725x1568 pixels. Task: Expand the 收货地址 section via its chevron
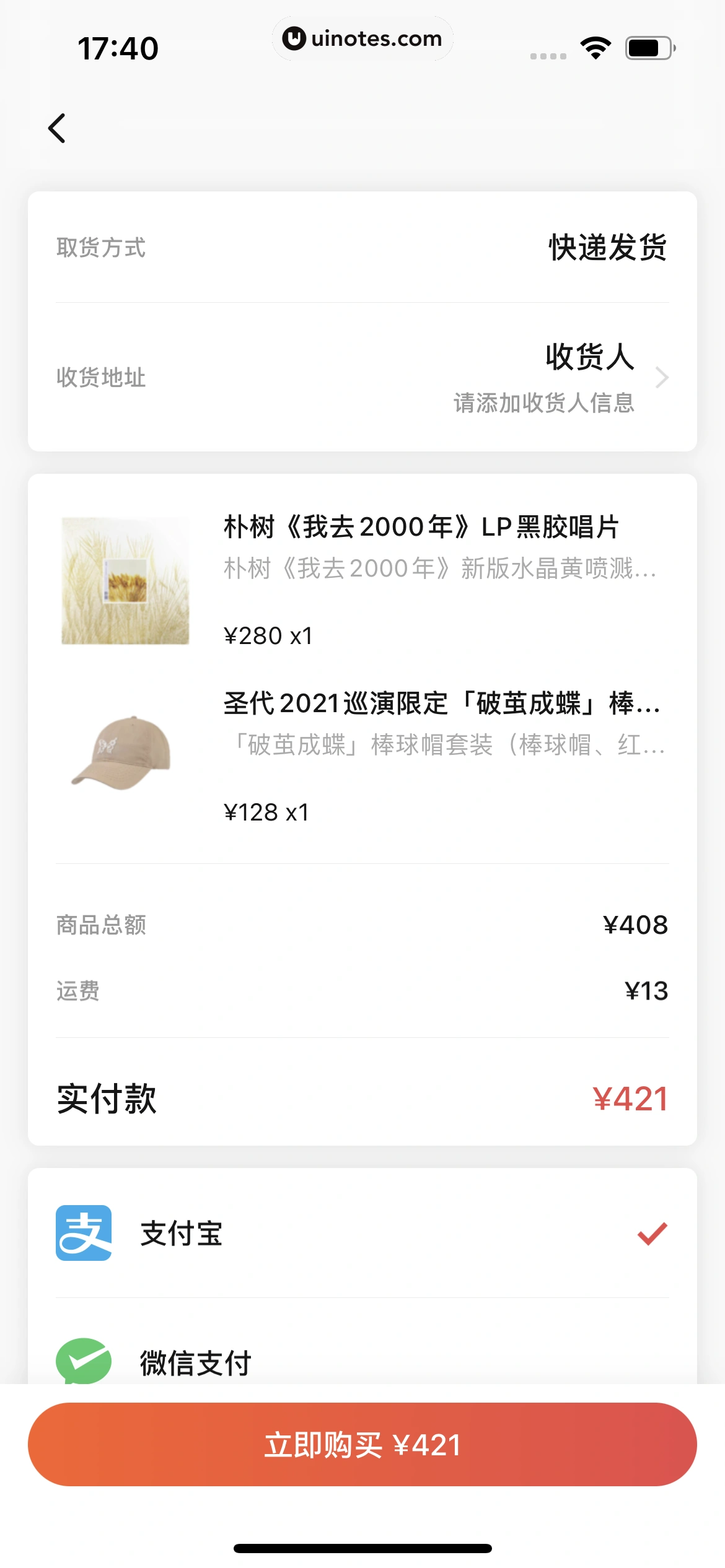click(662, 378)
